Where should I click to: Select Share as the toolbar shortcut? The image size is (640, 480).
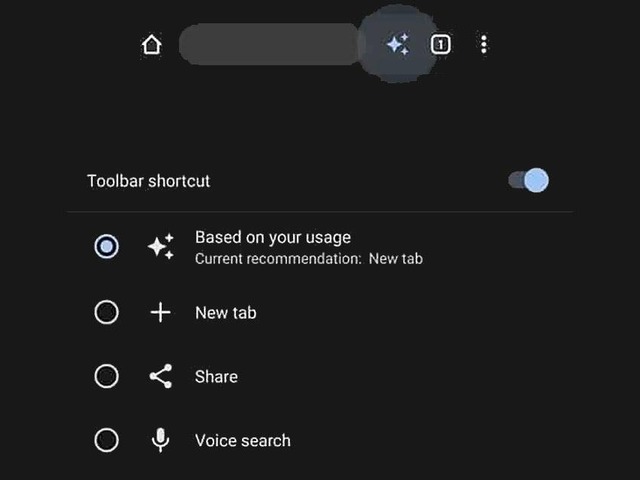click(106, 377)
